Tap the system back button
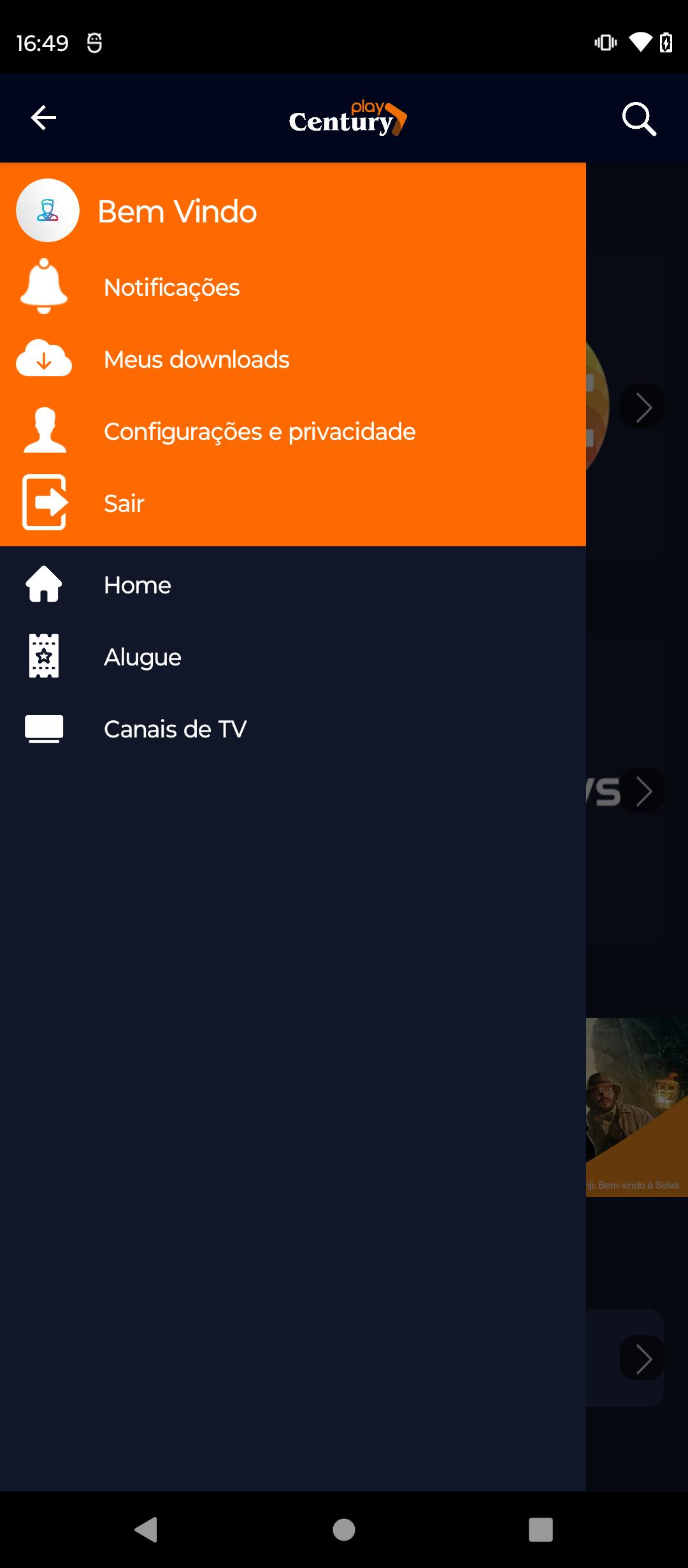Image resolution: width=688 pixels, height=1568 pixels. tap(147, 1529)
